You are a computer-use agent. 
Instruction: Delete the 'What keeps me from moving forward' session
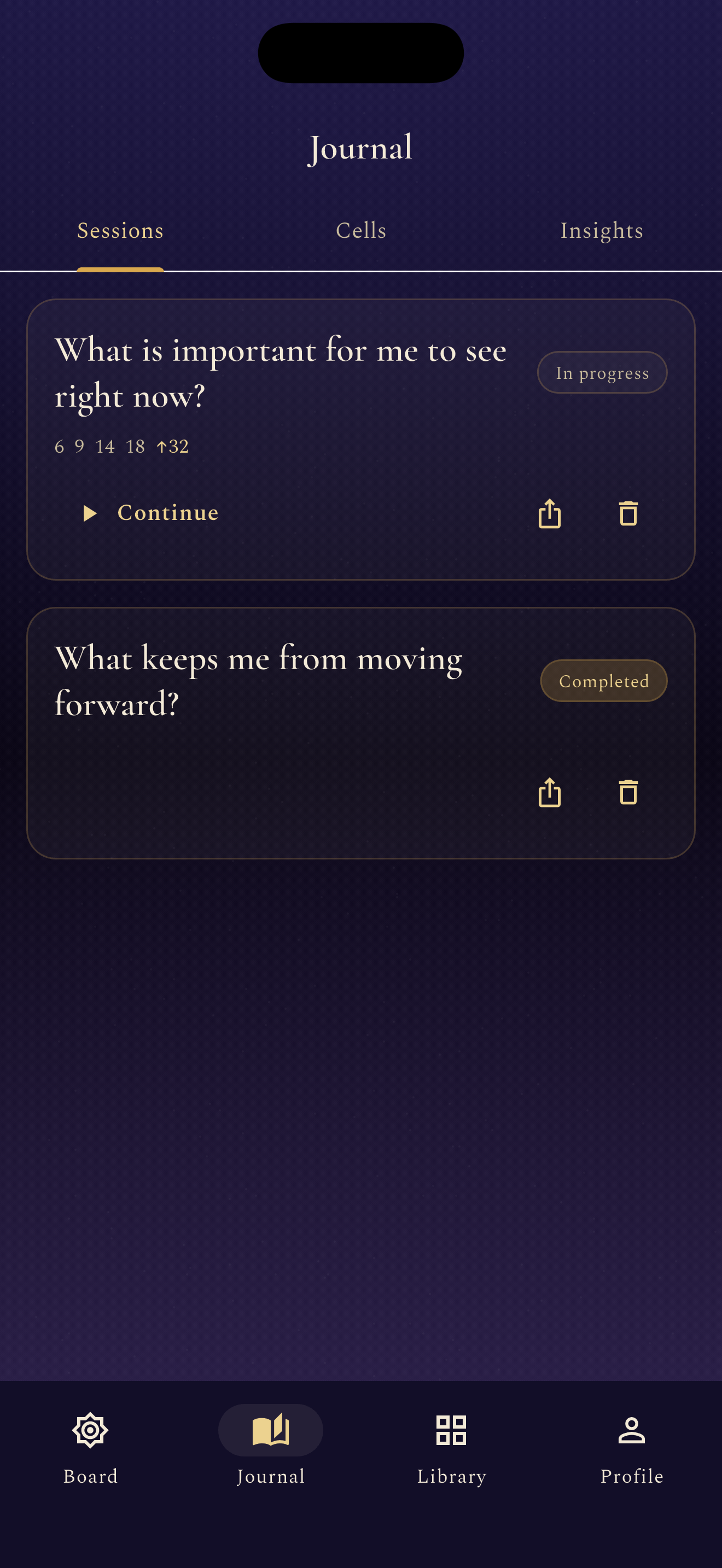coord(628,793)
